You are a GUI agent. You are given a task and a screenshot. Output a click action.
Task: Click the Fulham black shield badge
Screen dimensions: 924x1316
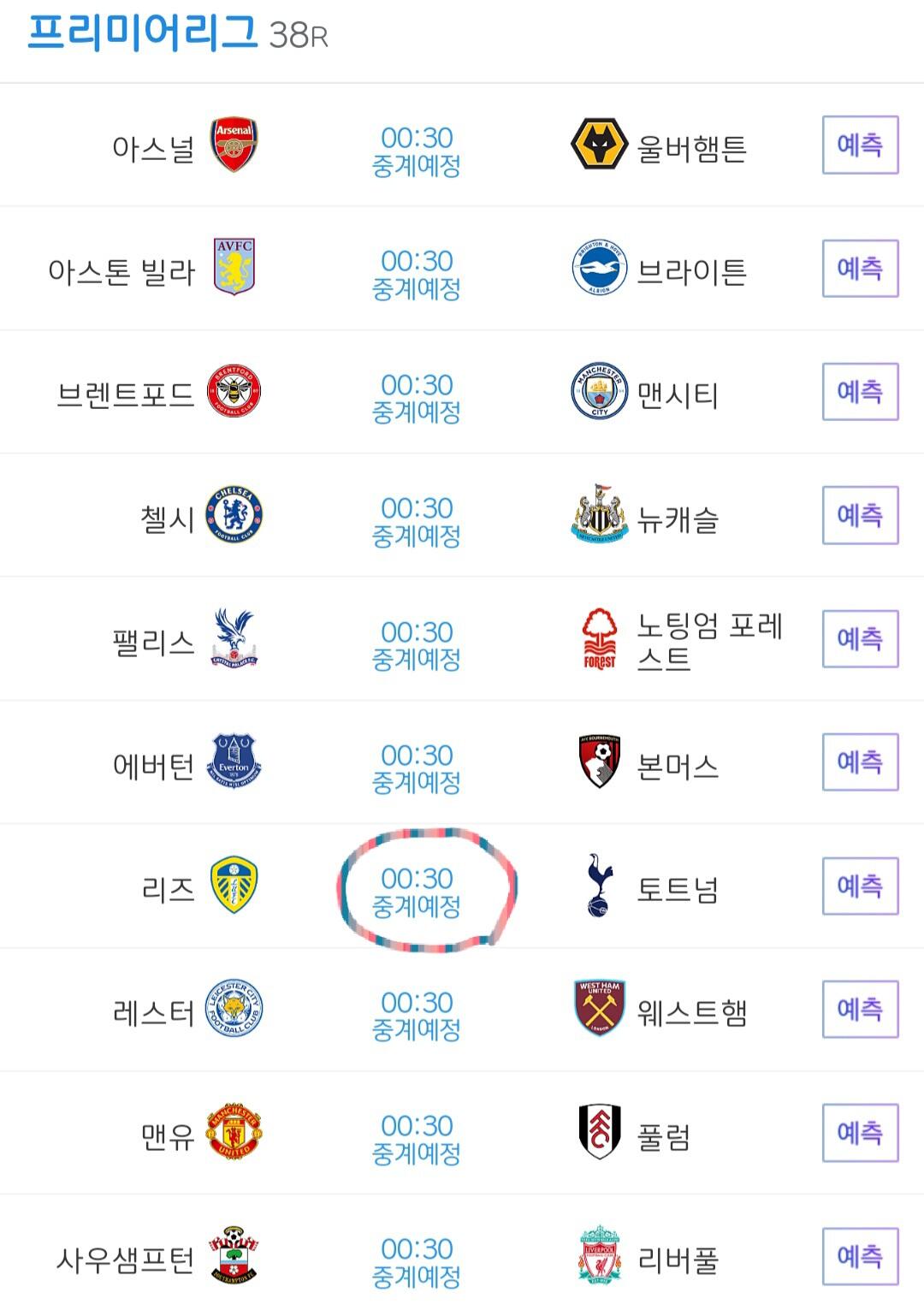pyautogui.click(x=599, y=1133)
